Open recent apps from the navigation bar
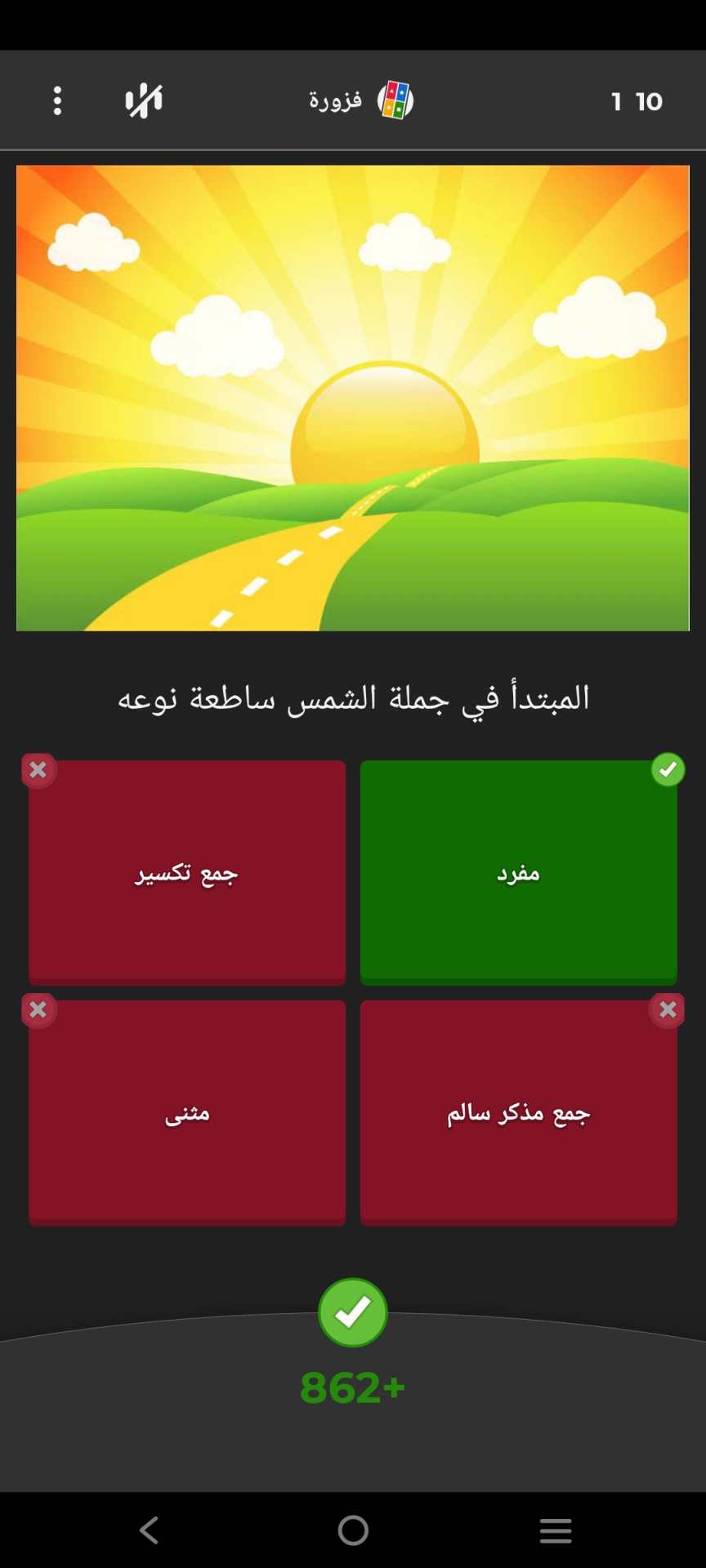The height and width of the screenshot is (1568, 706). pos(556,1530)
